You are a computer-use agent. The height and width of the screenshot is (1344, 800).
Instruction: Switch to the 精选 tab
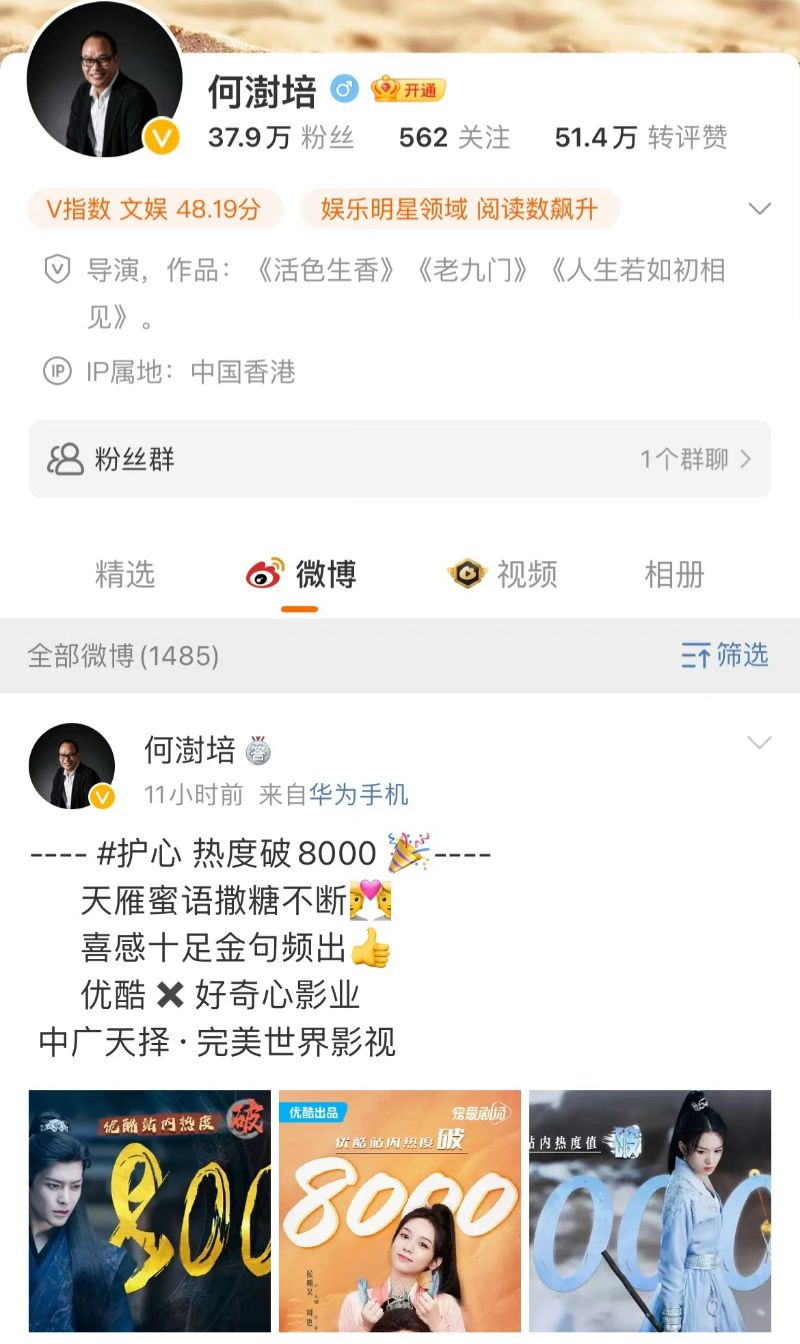tap(125, 574)
